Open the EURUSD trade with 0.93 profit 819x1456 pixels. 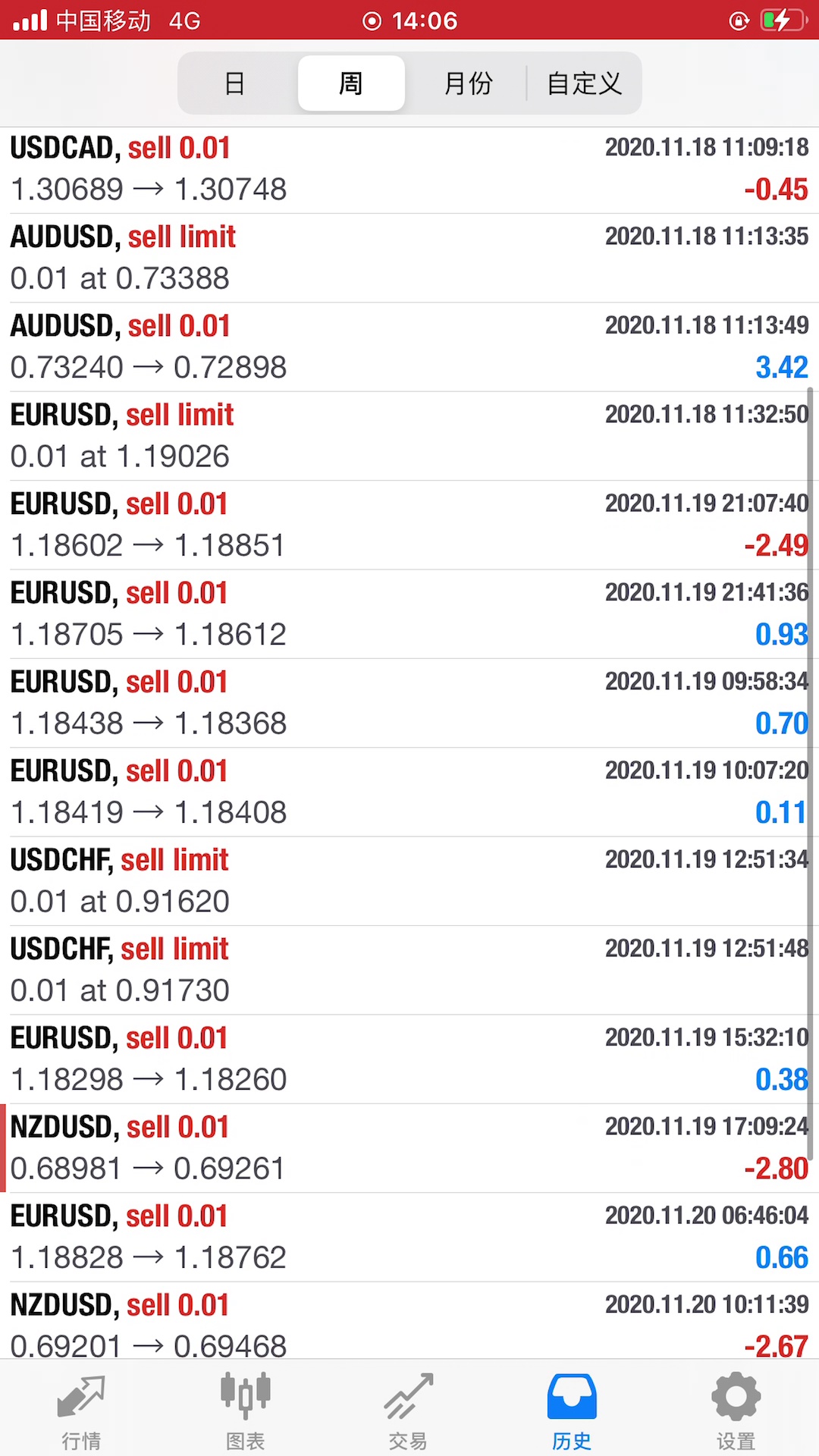pyautogui.click(x=409, y=614)
